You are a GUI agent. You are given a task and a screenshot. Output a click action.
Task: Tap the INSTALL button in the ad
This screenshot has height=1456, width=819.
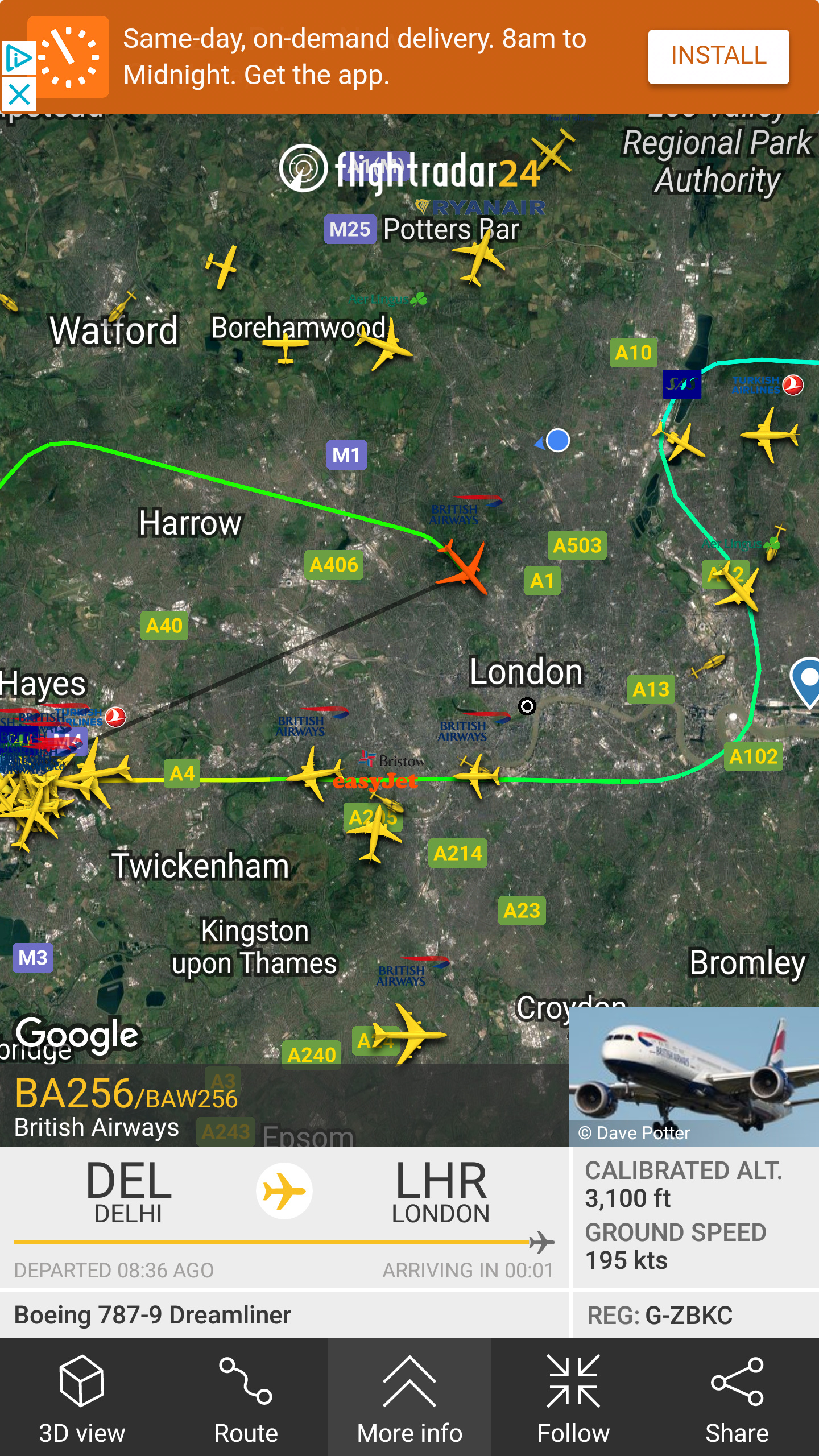pos(718,56)
